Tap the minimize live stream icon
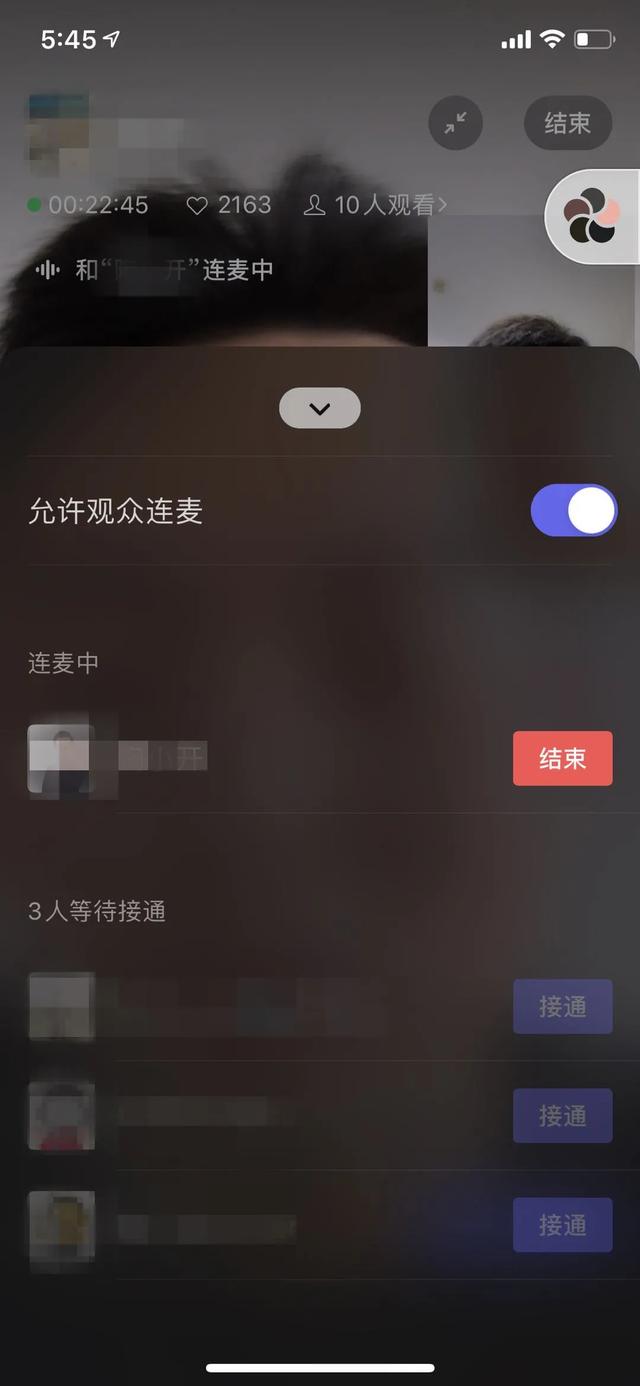 coord(455,123)
